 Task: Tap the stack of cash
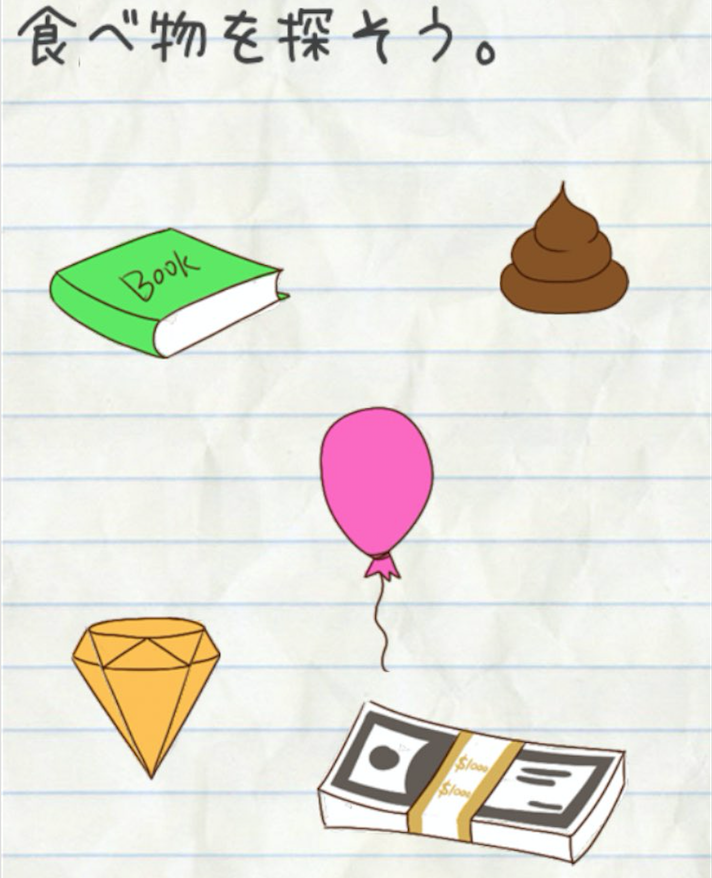coord(470,779)
